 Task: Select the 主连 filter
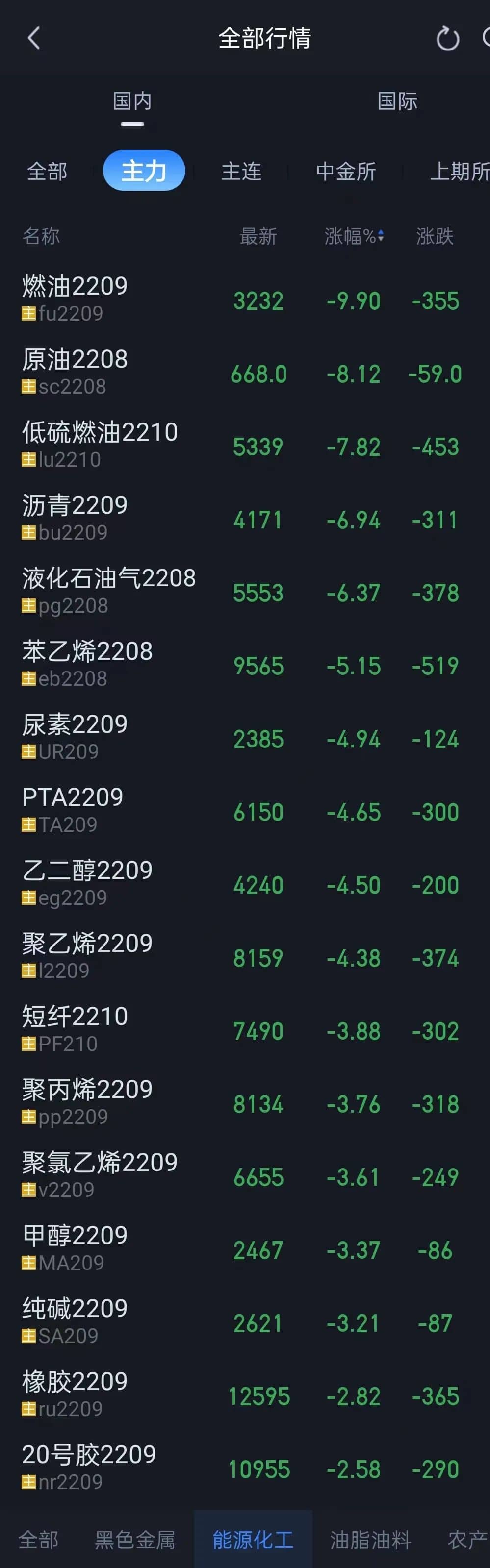point(241,172)
